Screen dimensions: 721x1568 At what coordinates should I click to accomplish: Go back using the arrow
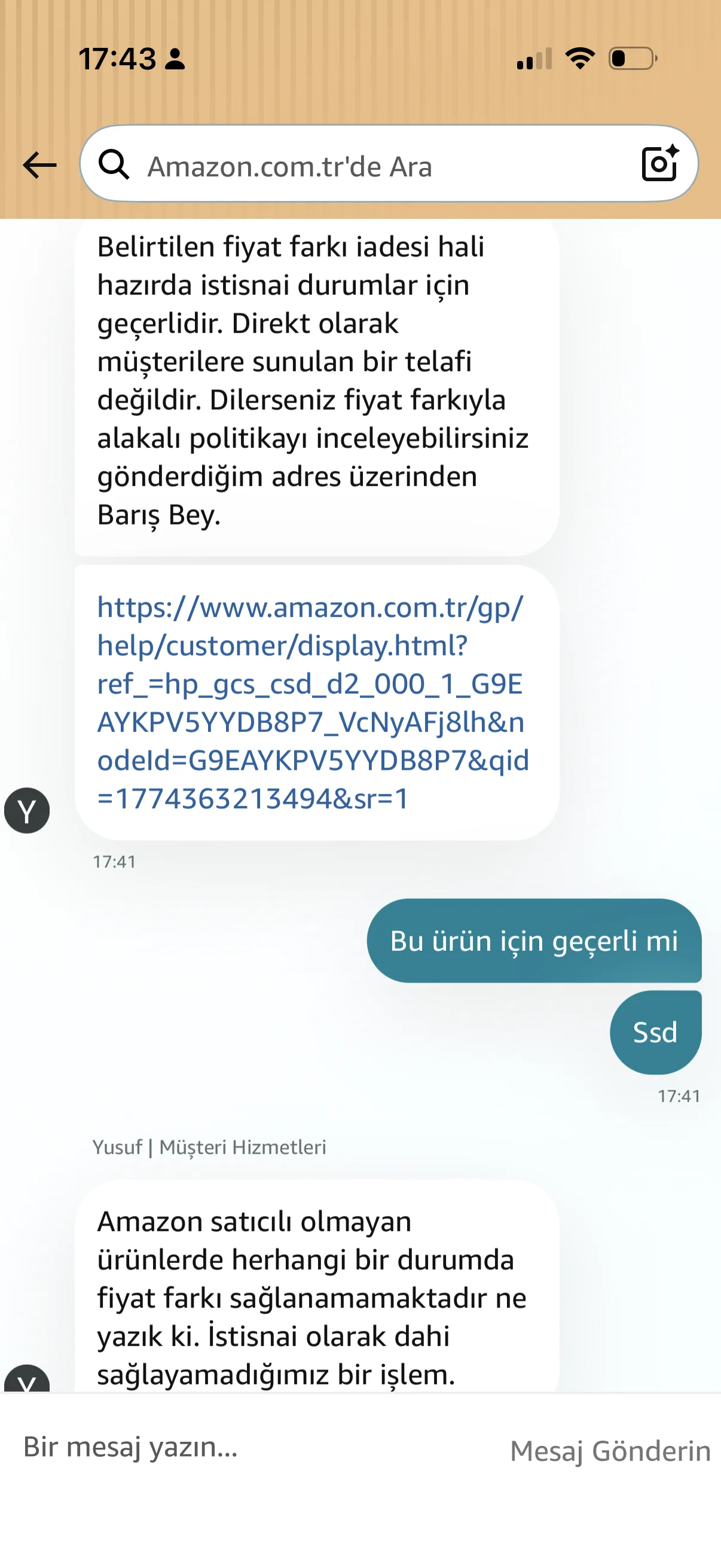coord(39,165)
